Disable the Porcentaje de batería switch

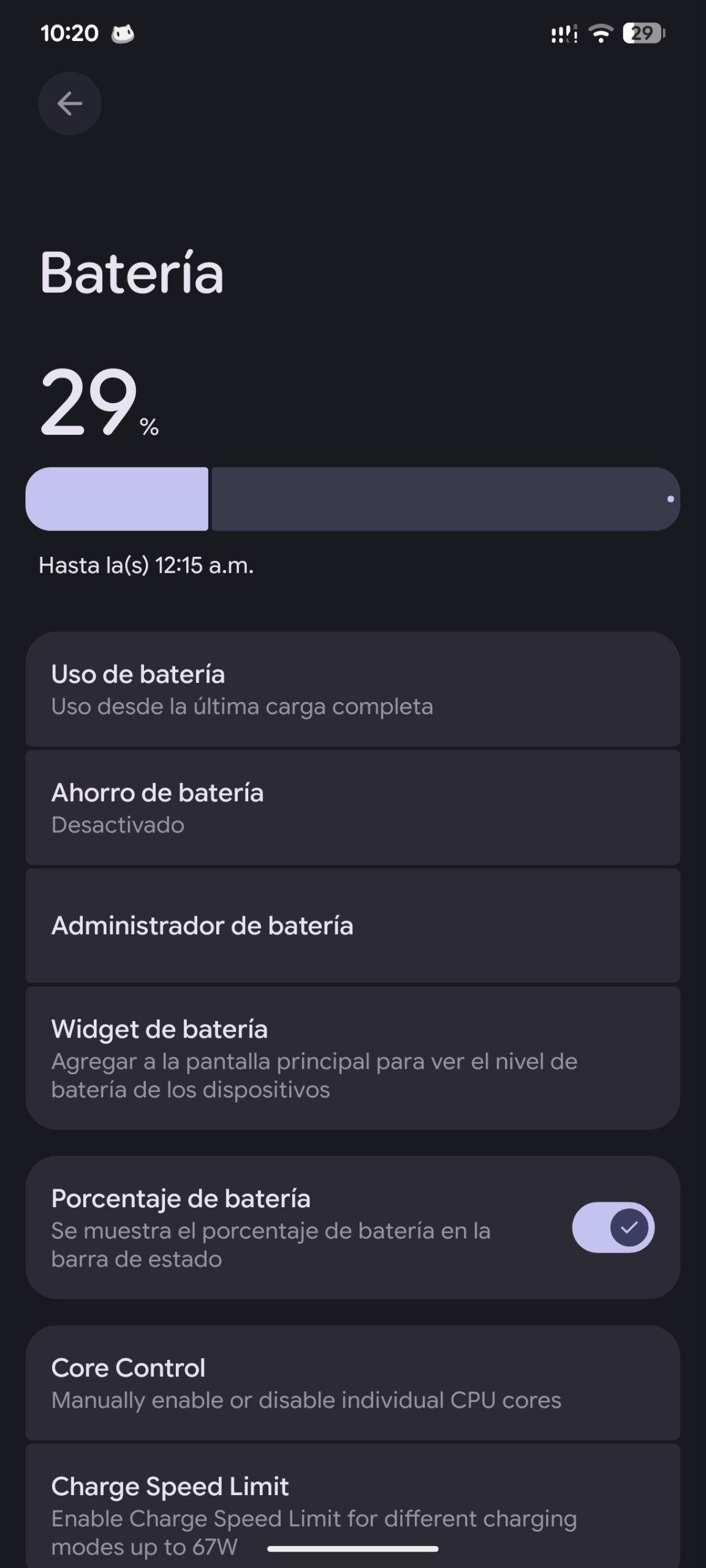click(613, 1227)
